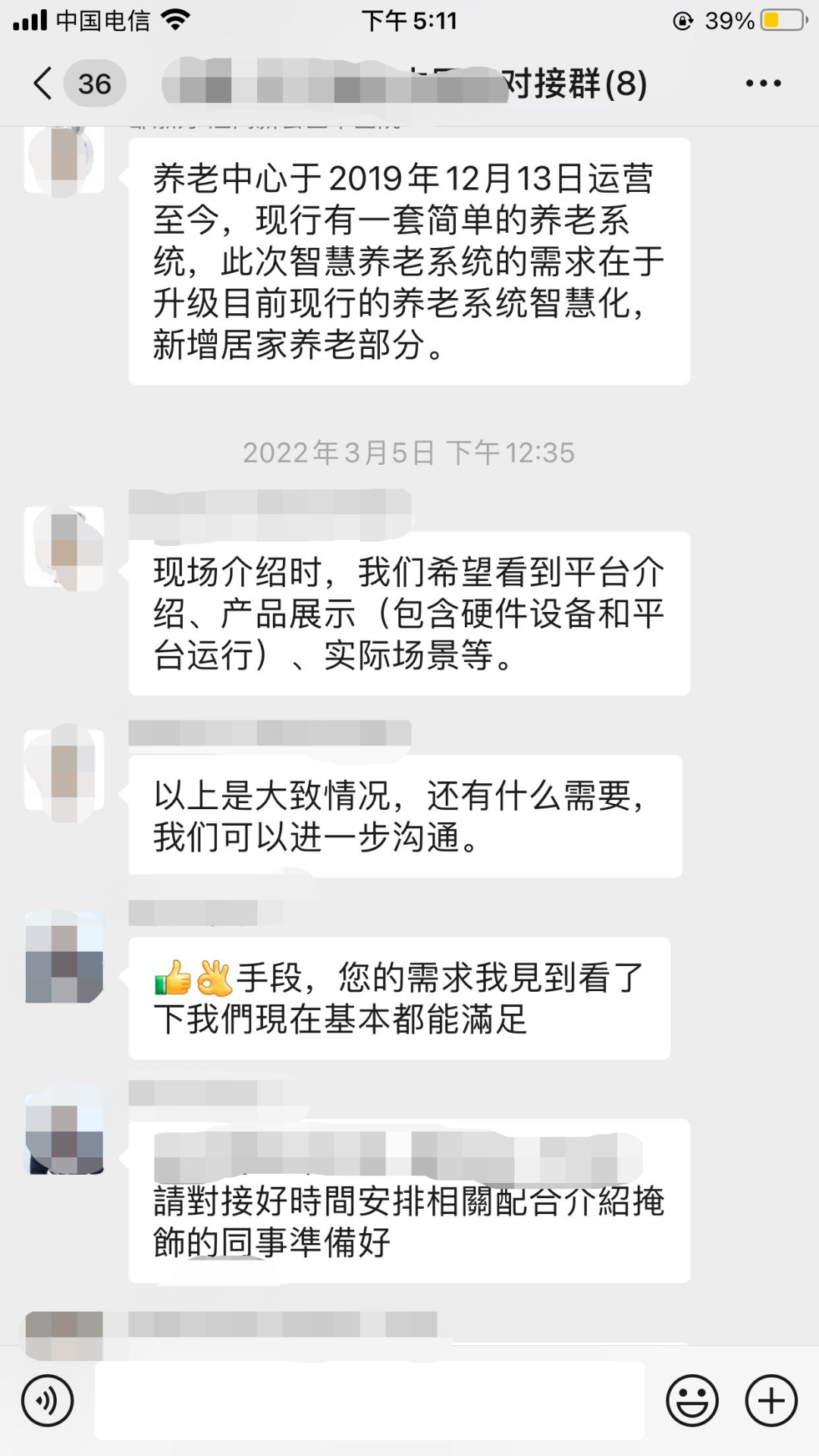Open avatar of sender of 养老中心 message
The image size is (819, 1456).
[64, 159]
